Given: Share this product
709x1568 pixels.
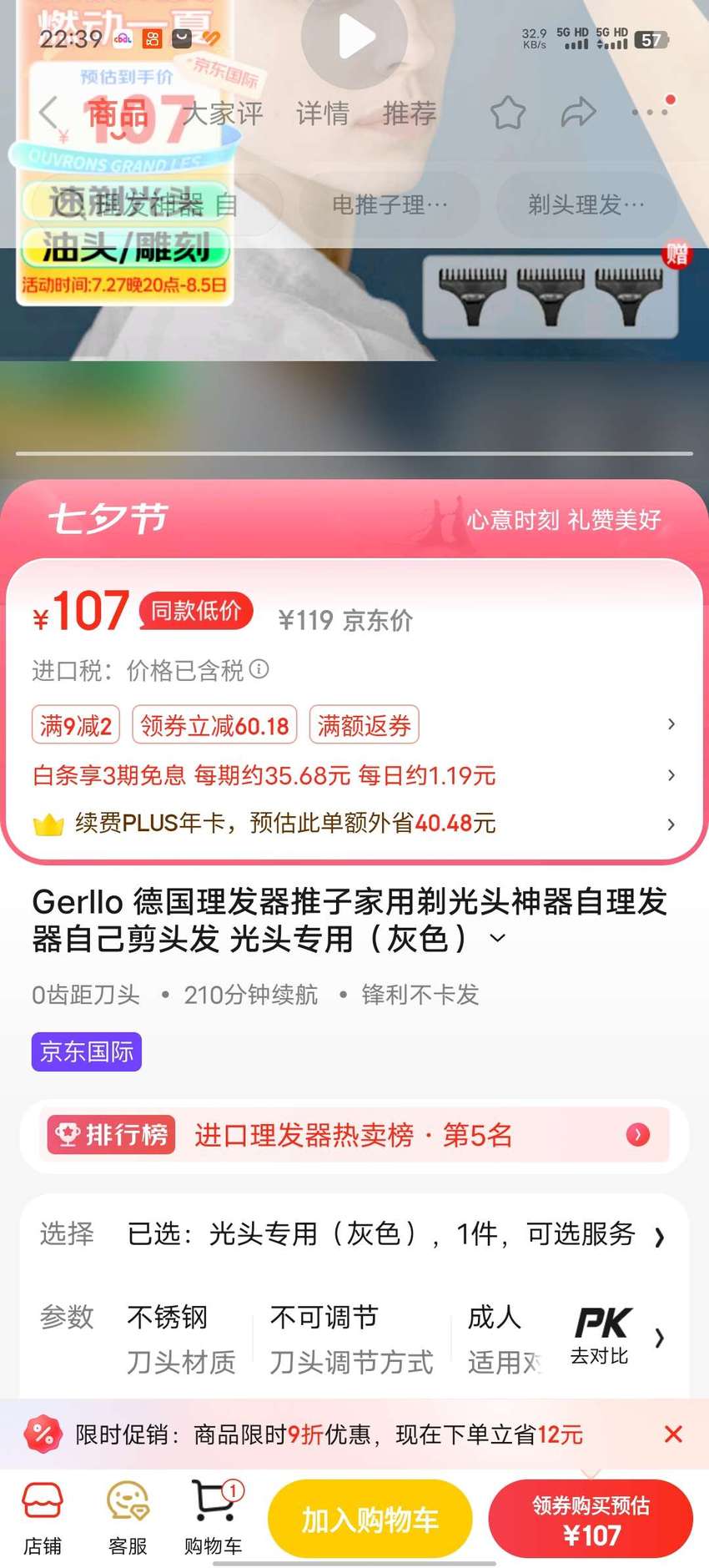Looking at the screenshot, I should coord(578,112).
